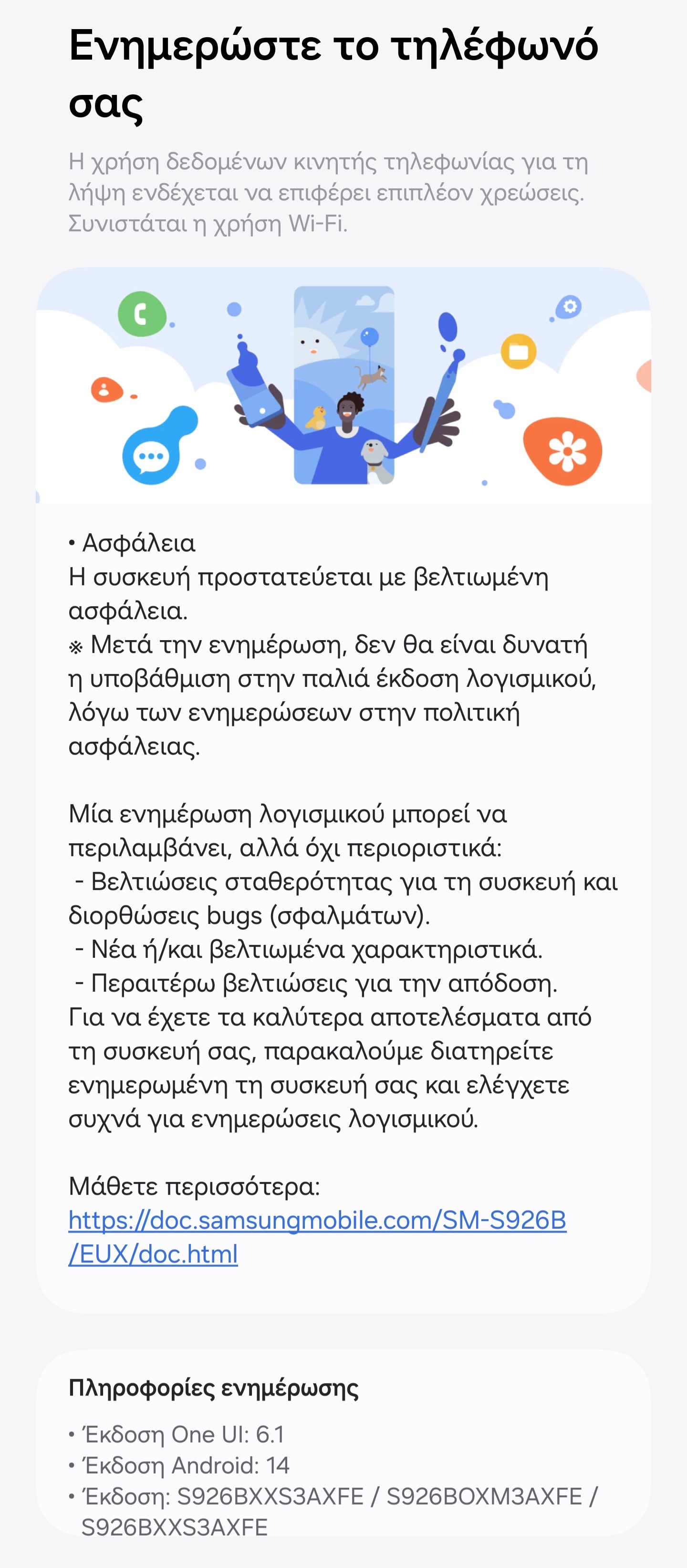Open the doc.samsungmobile.com SM-S926B link
687x1568 pixels.
(317, 1220)
